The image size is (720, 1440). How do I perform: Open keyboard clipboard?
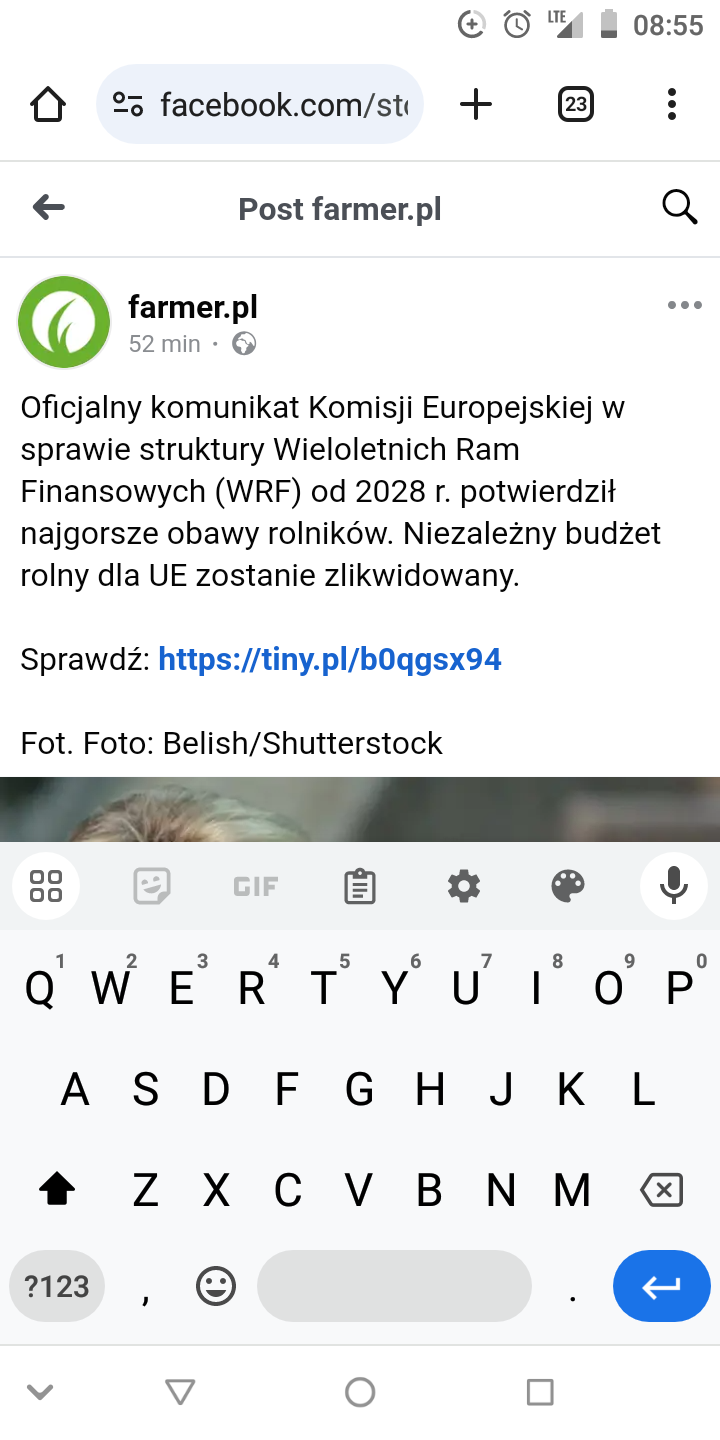coord(359,886)
